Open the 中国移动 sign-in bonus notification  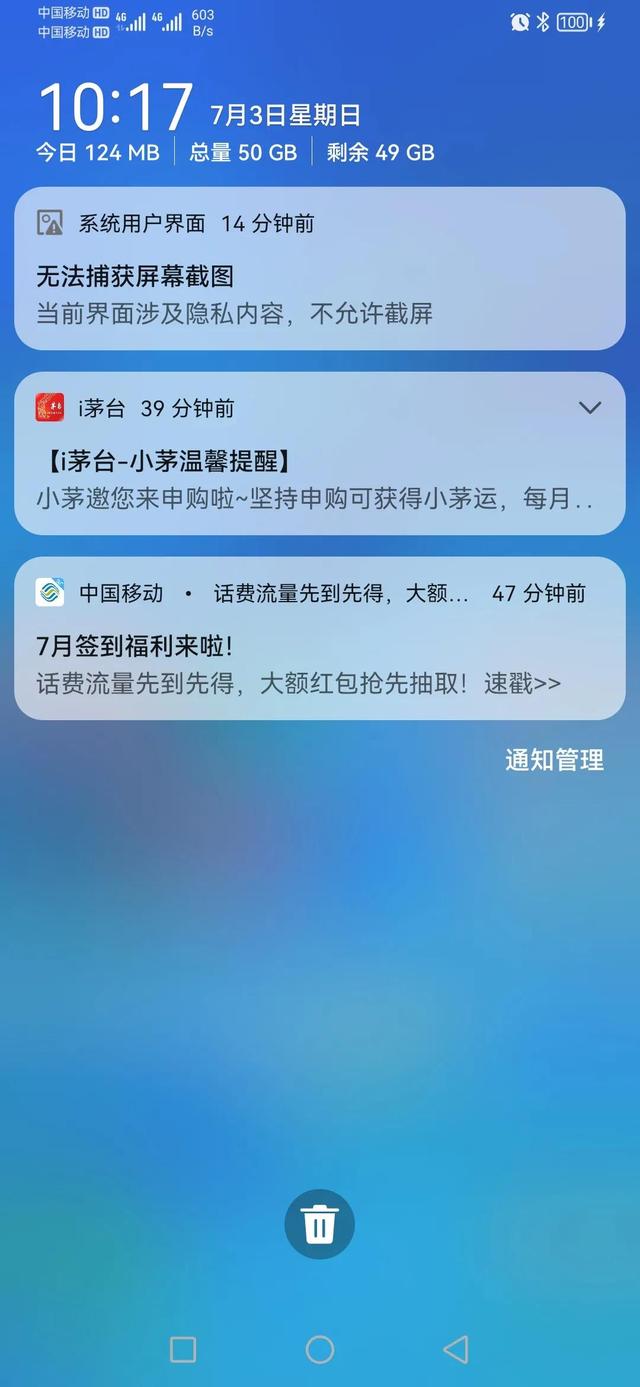point(319,638)
